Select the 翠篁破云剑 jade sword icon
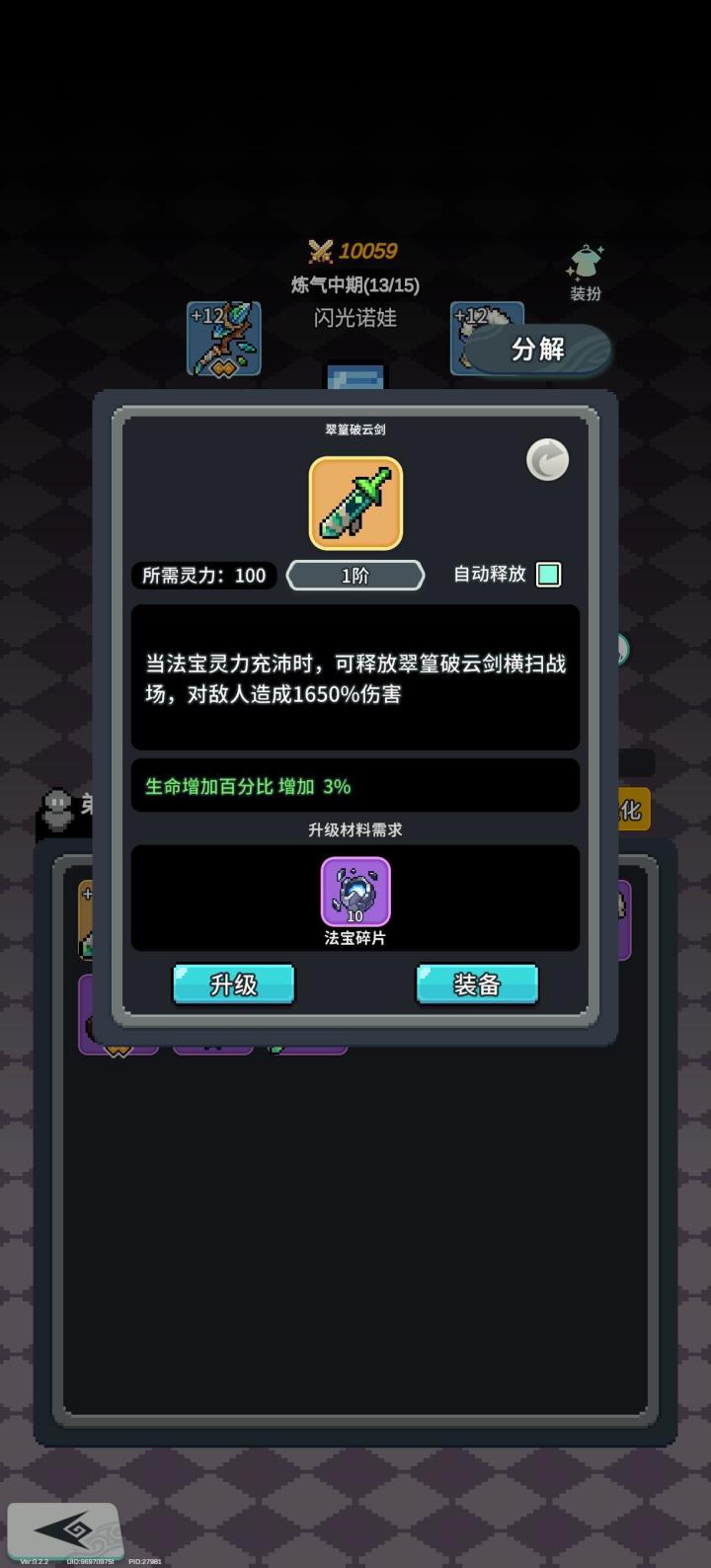The width and height of the screenshot is (711, 1568). (355, 502)
